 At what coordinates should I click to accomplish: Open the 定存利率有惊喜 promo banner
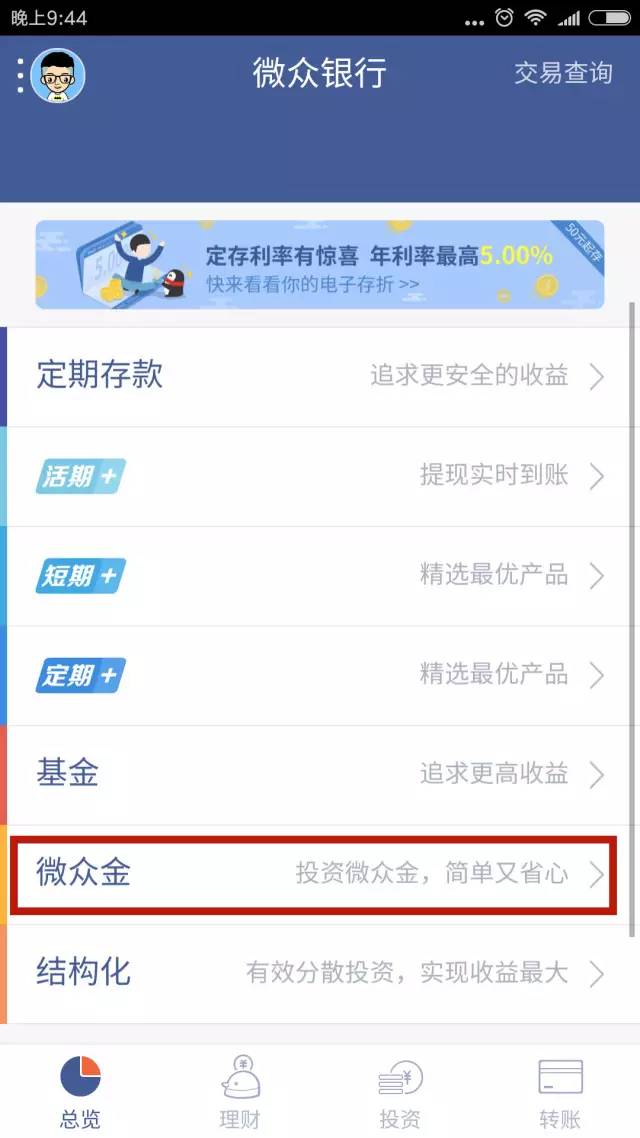click(x=320, y=265)
